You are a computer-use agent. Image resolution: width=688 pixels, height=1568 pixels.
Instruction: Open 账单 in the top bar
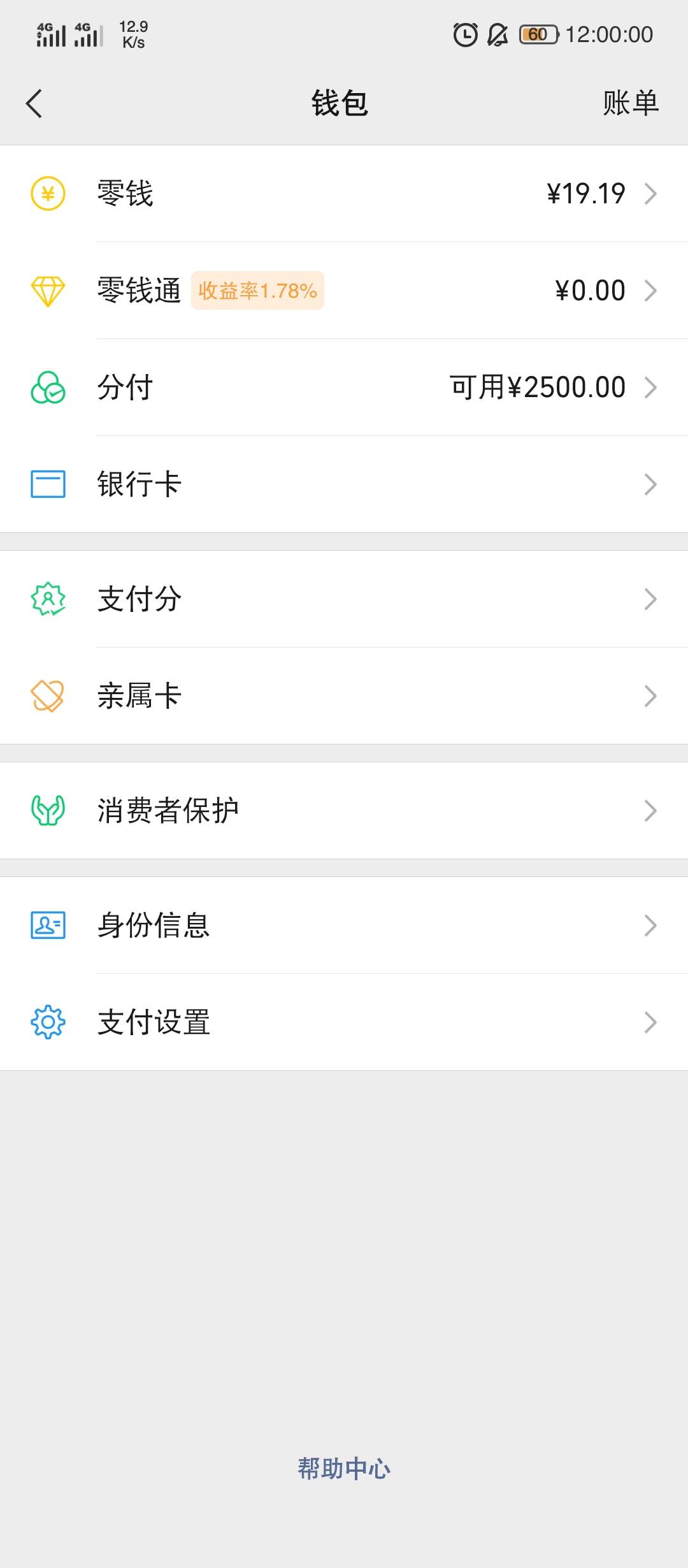(631, 103)
